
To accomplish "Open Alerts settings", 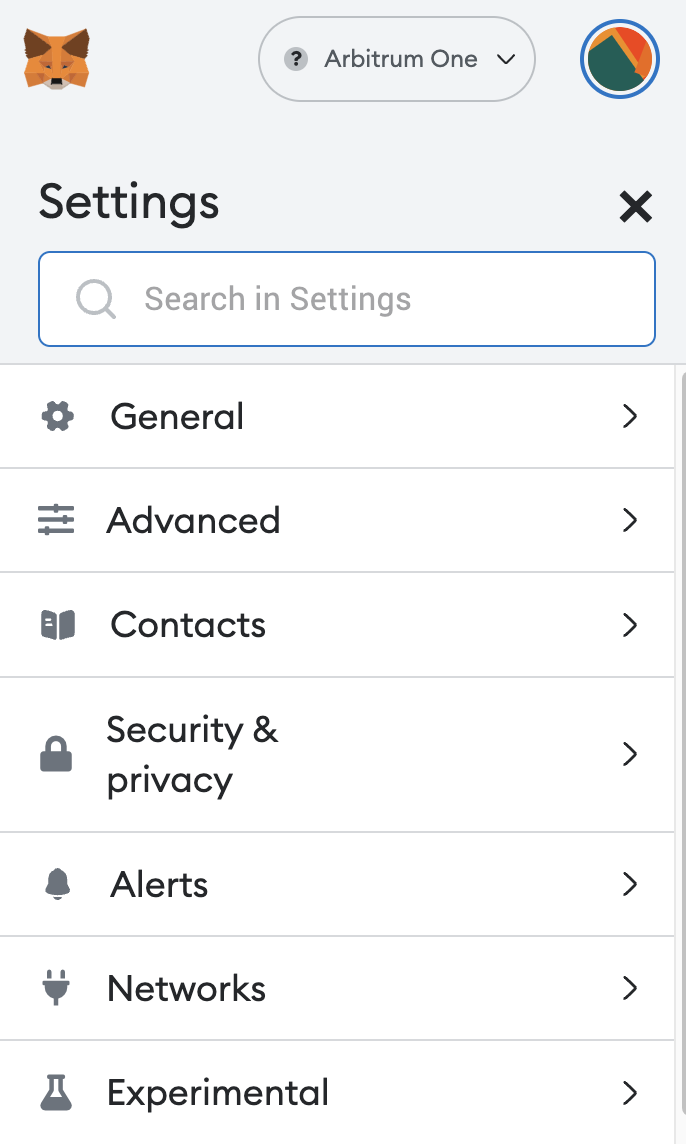I will (337, 884).
